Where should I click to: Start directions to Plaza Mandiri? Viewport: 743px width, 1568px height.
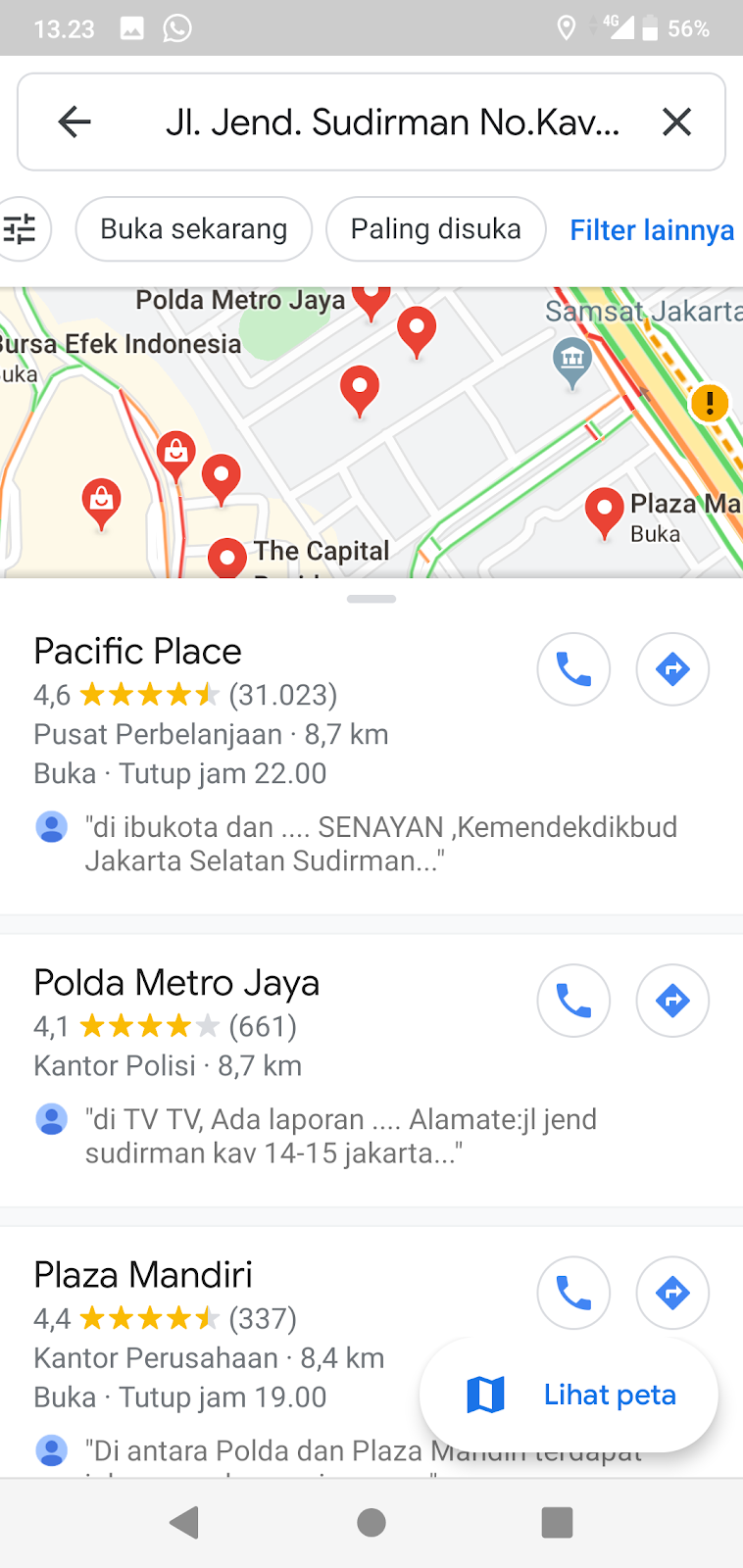click(x=672, y=1293)
